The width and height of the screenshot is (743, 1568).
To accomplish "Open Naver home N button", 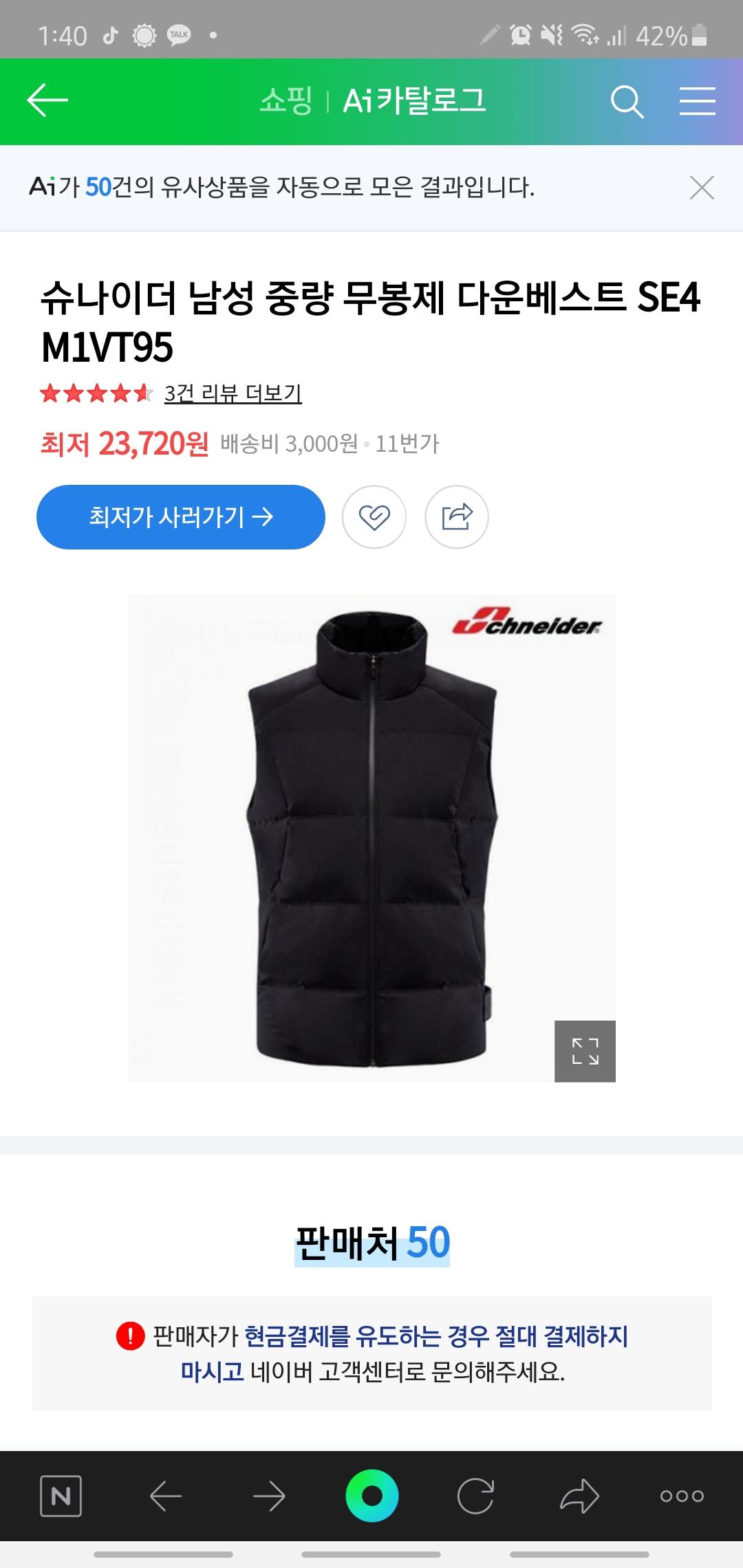I will [x=61, y=1495].
